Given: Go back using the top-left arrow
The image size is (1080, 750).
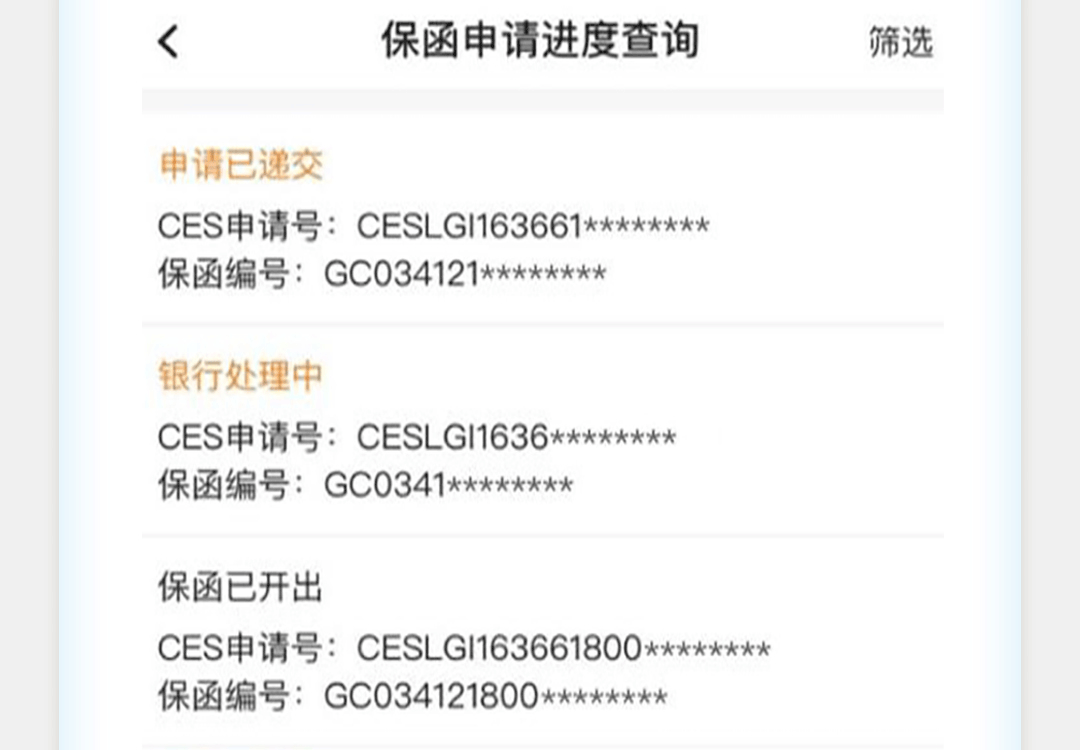Looking at the screenshot, I should click(x=168, y=42).
